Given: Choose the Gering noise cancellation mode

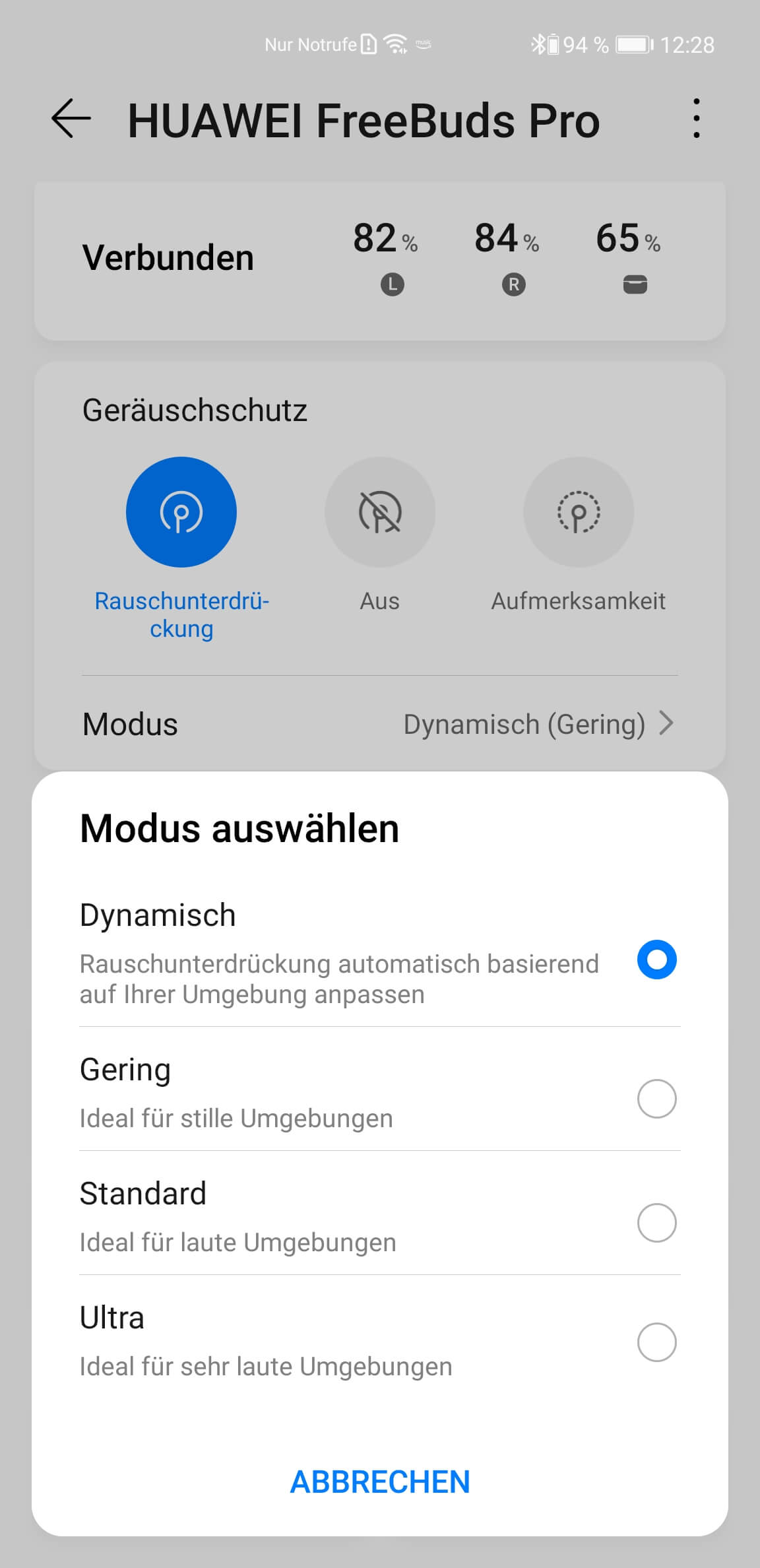Looking at the screenshot, I should pyautogui.click(x=656, y=1099).
